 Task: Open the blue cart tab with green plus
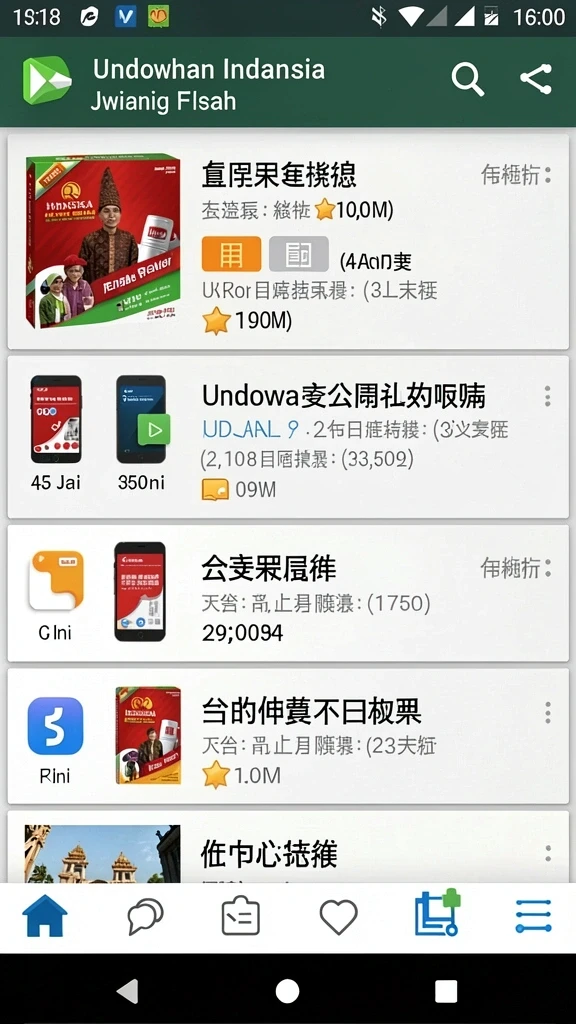438,913
